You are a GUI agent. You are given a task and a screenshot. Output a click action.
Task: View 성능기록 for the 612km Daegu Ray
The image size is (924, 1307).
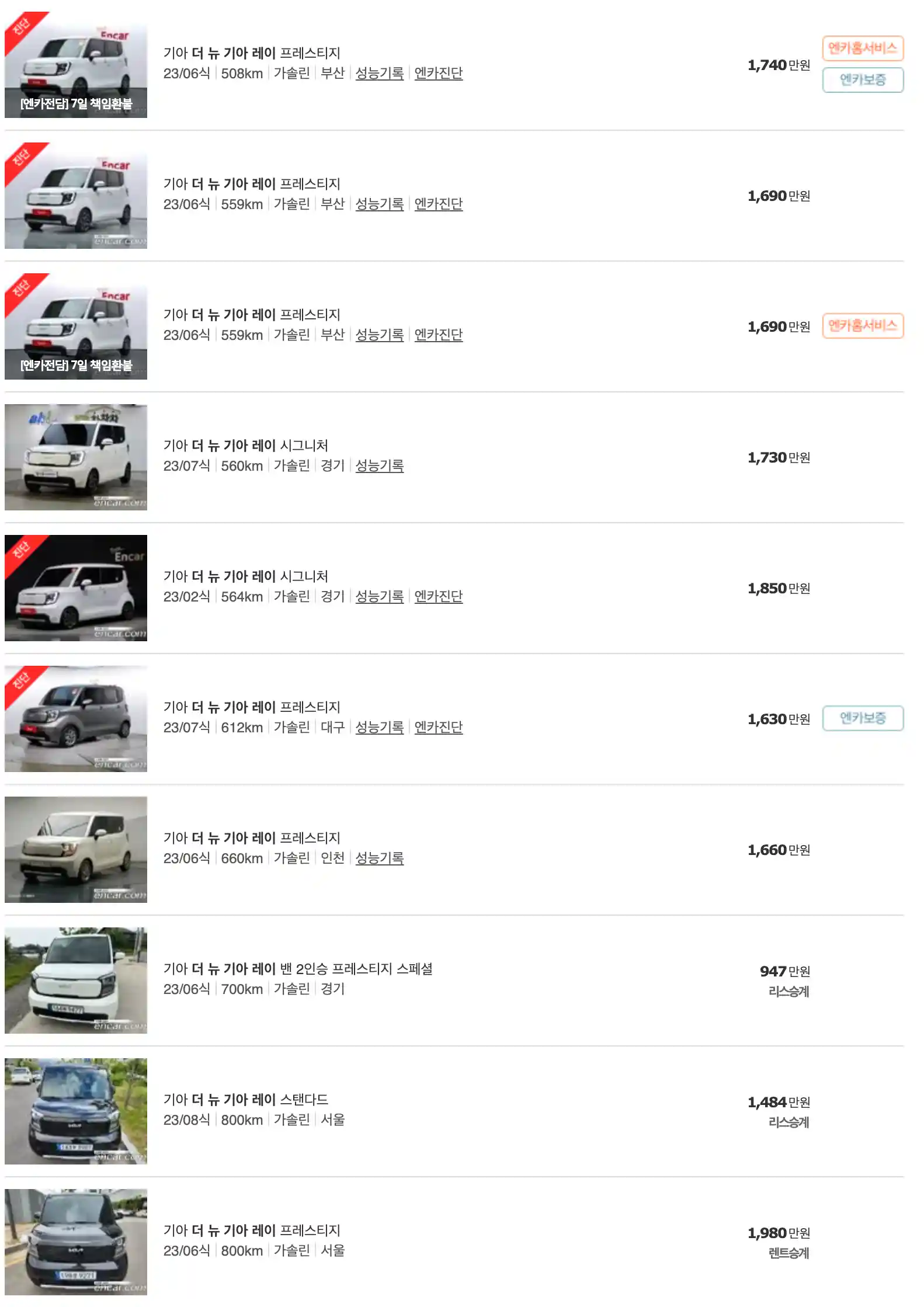(x=379, y=727)
